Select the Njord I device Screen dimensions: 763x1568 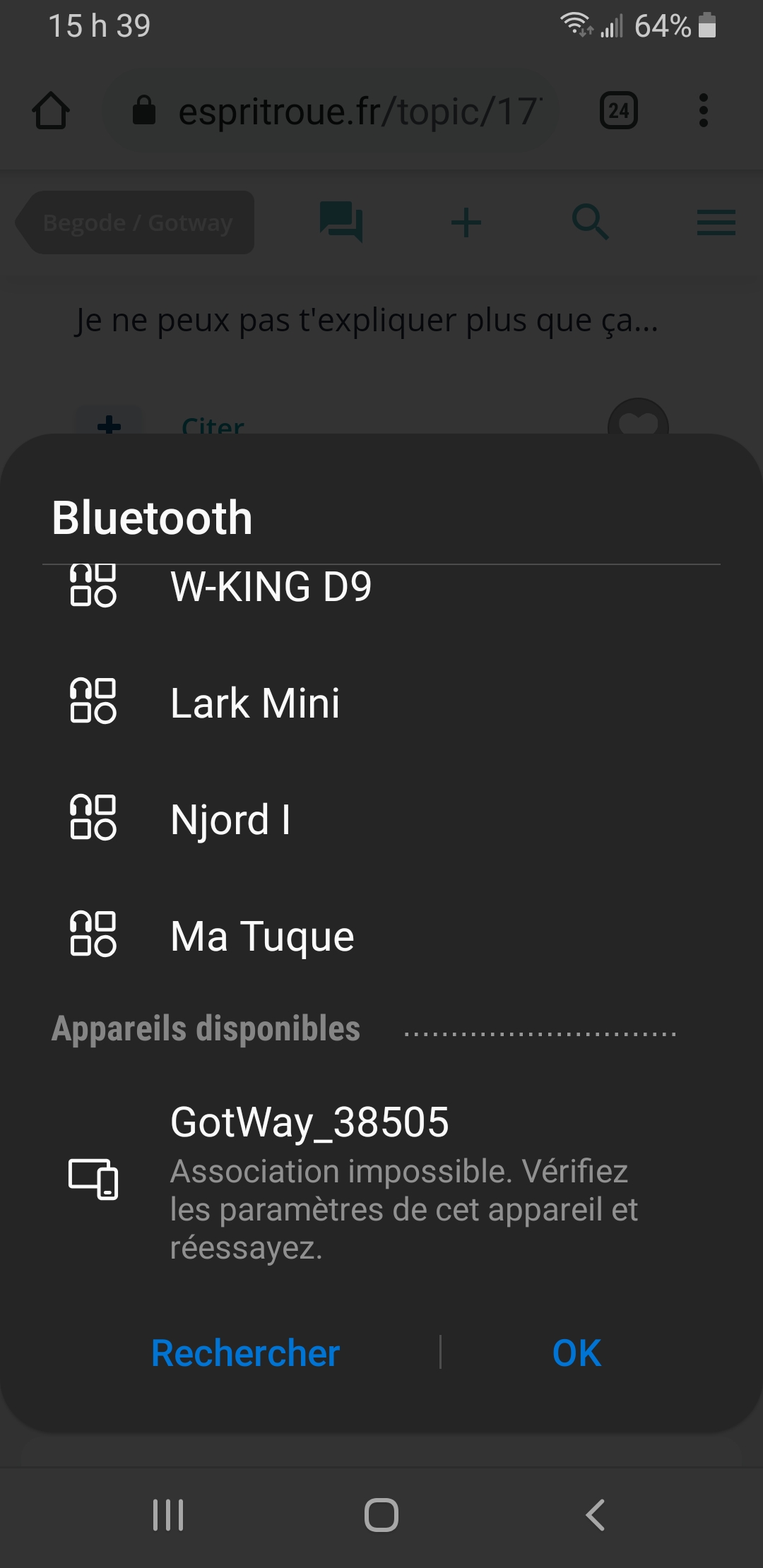pos(381,819)
